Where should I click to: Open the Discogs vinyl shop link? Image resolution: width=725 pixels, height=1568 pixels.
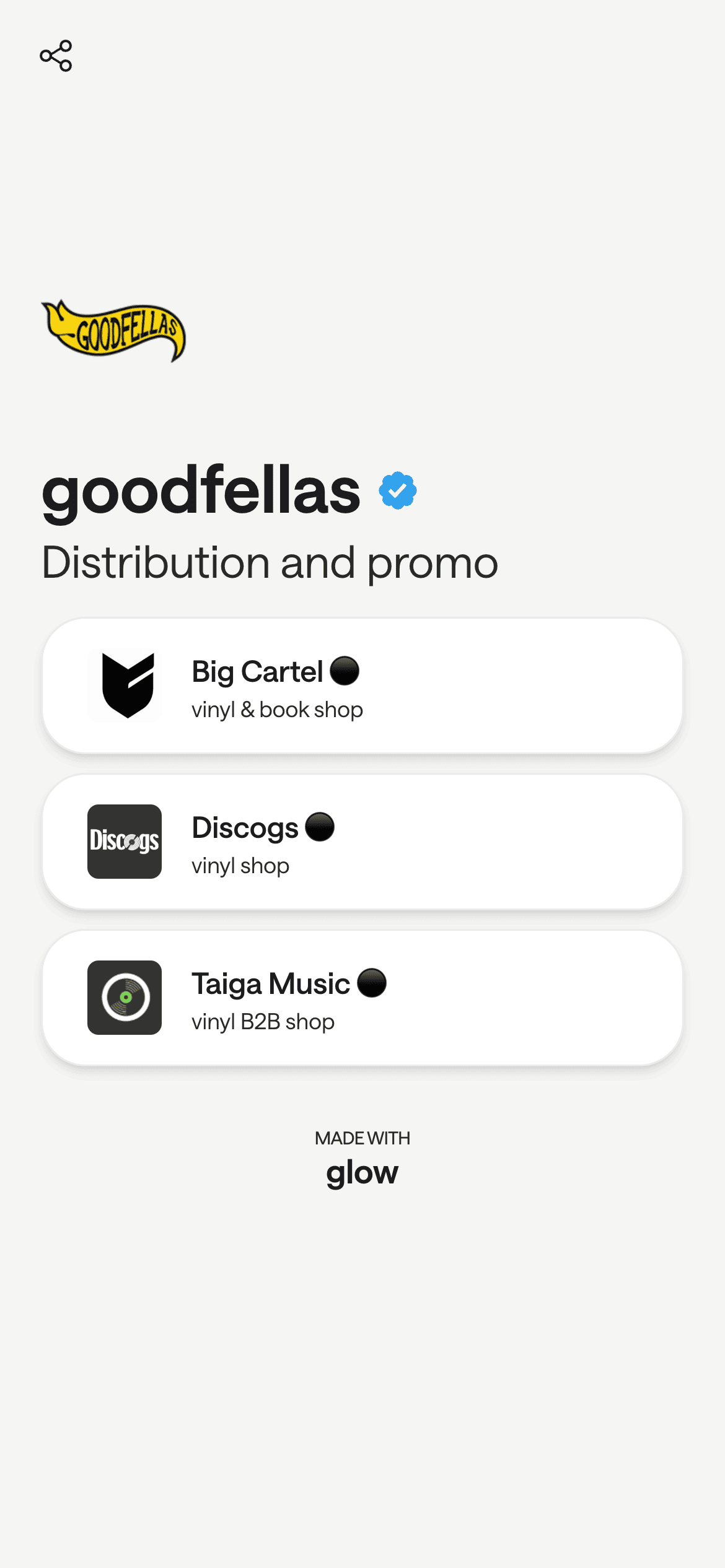tap(362, 842)
